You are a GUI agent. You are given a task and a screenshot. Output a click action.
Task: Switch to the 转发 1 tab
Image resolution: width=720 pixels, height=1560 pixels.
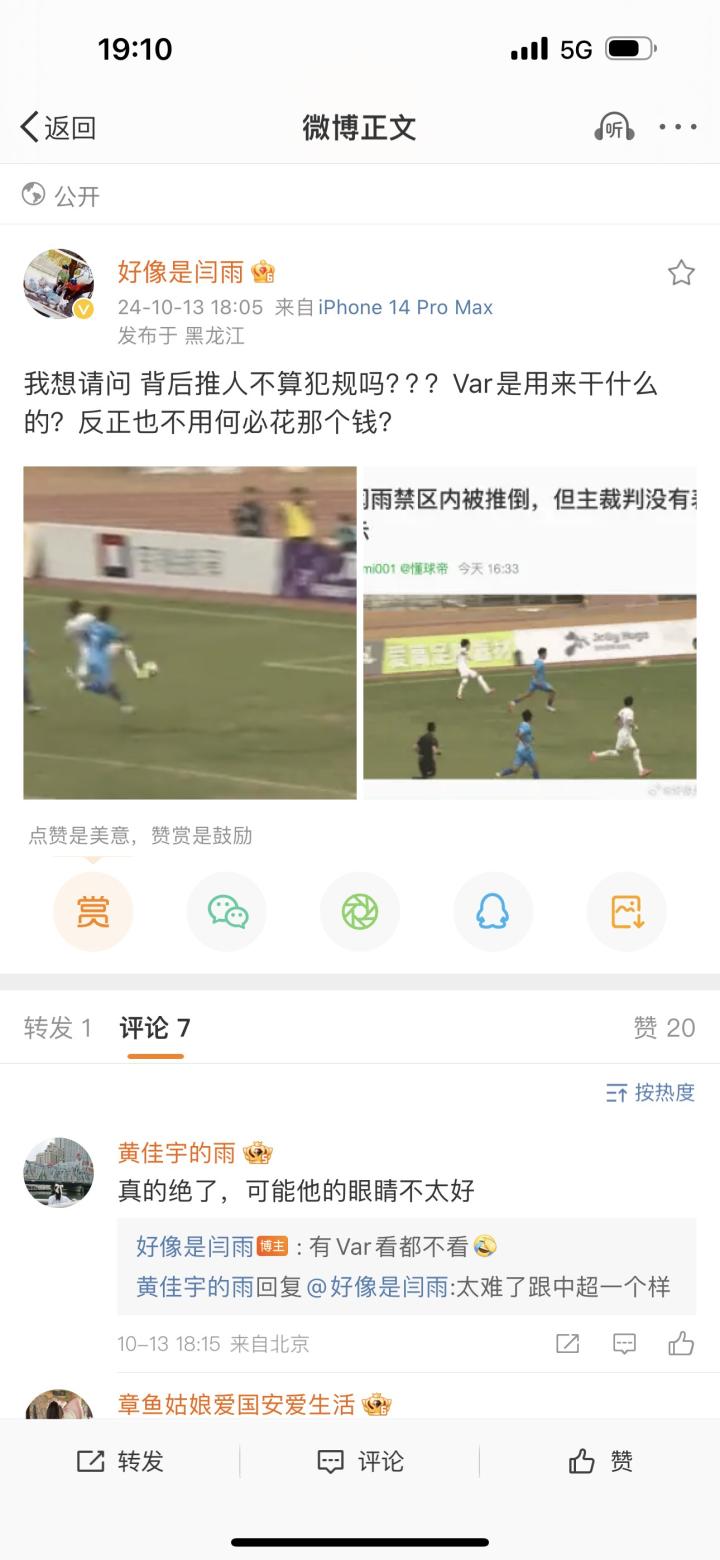pyautogui.click(x=58, y=1028)
